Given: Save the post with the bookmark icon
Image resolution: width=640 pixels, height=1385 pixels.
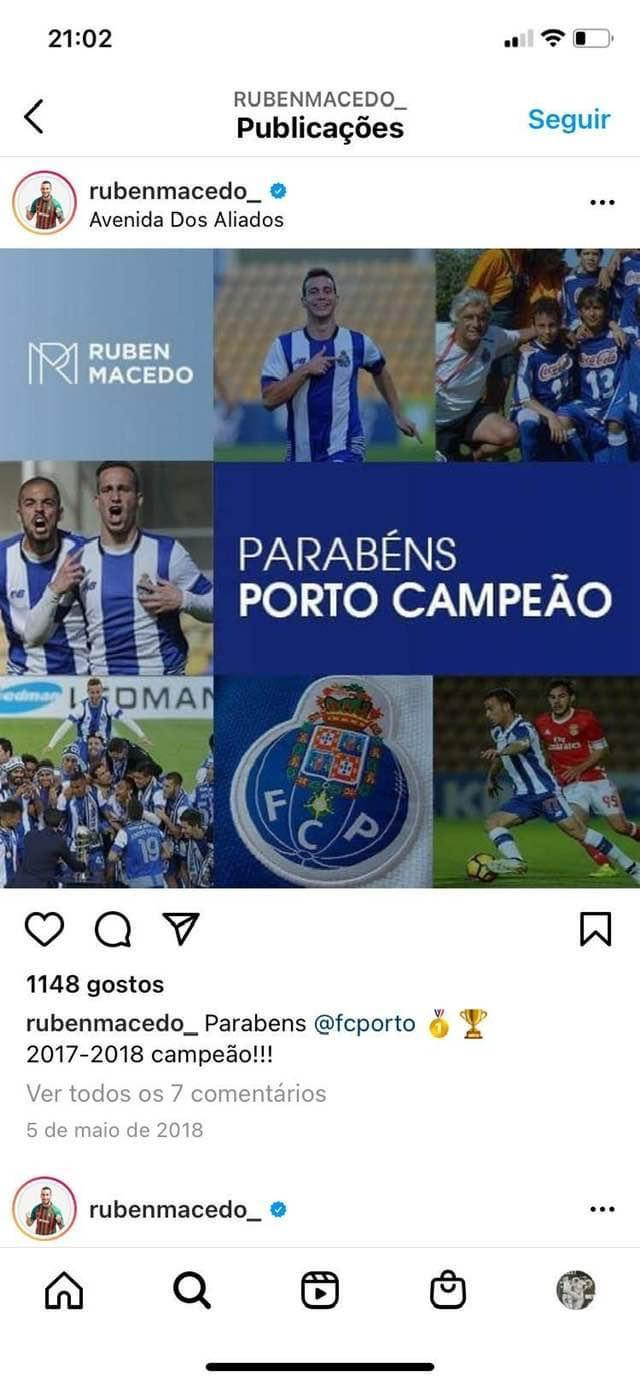Looking at the screenshot, I should click(595, 929).
